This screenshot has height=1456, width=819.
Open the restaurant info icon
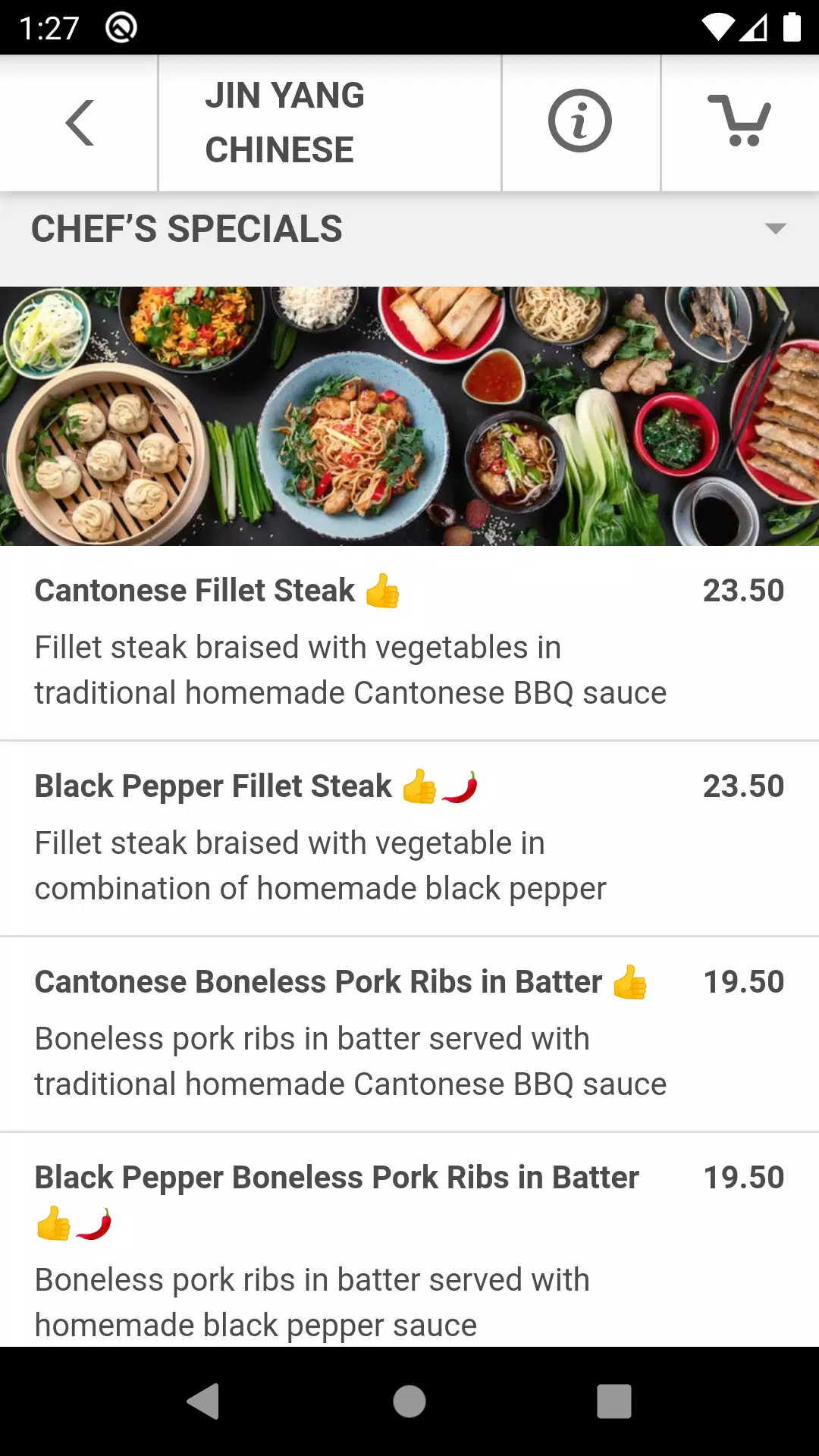580,121
